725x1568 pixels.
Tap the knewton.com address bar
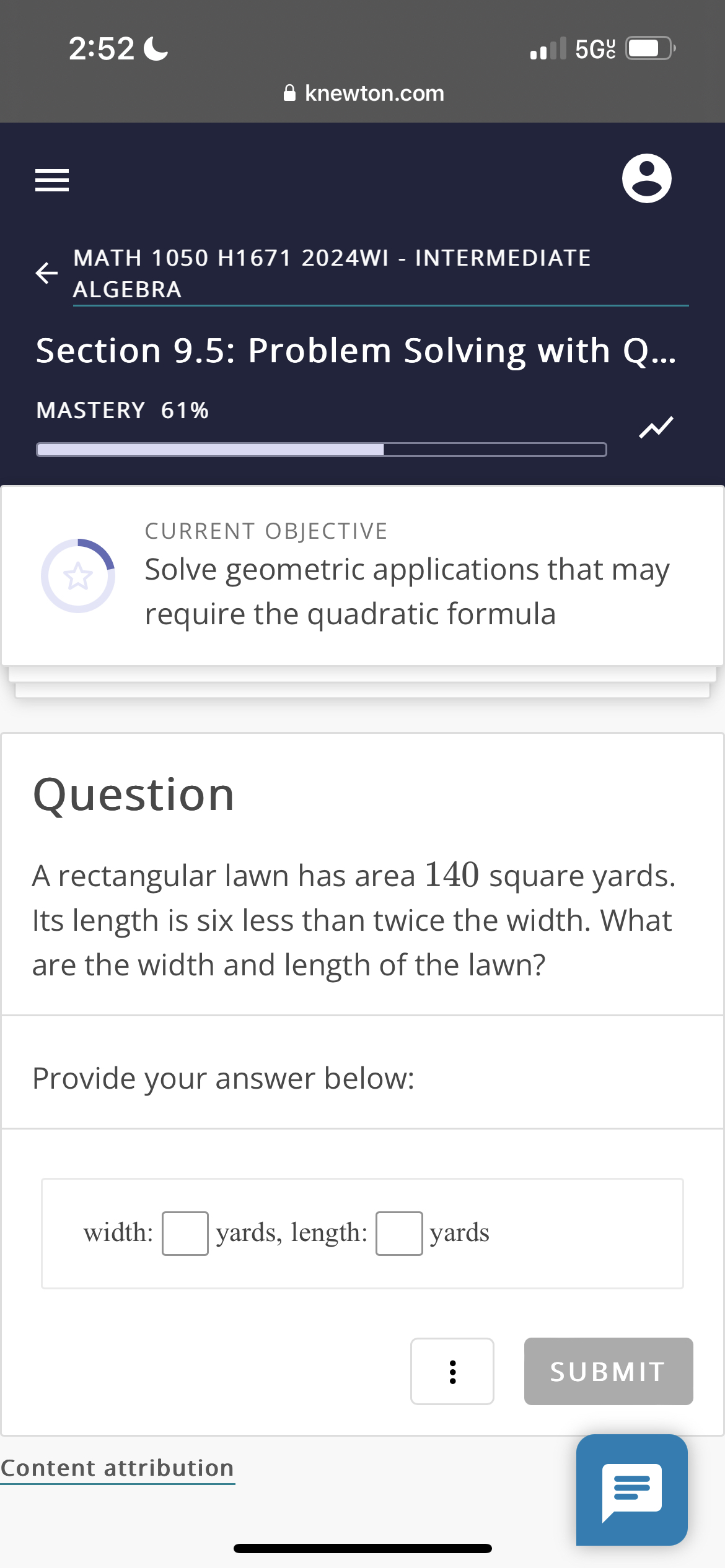(363, 93)
